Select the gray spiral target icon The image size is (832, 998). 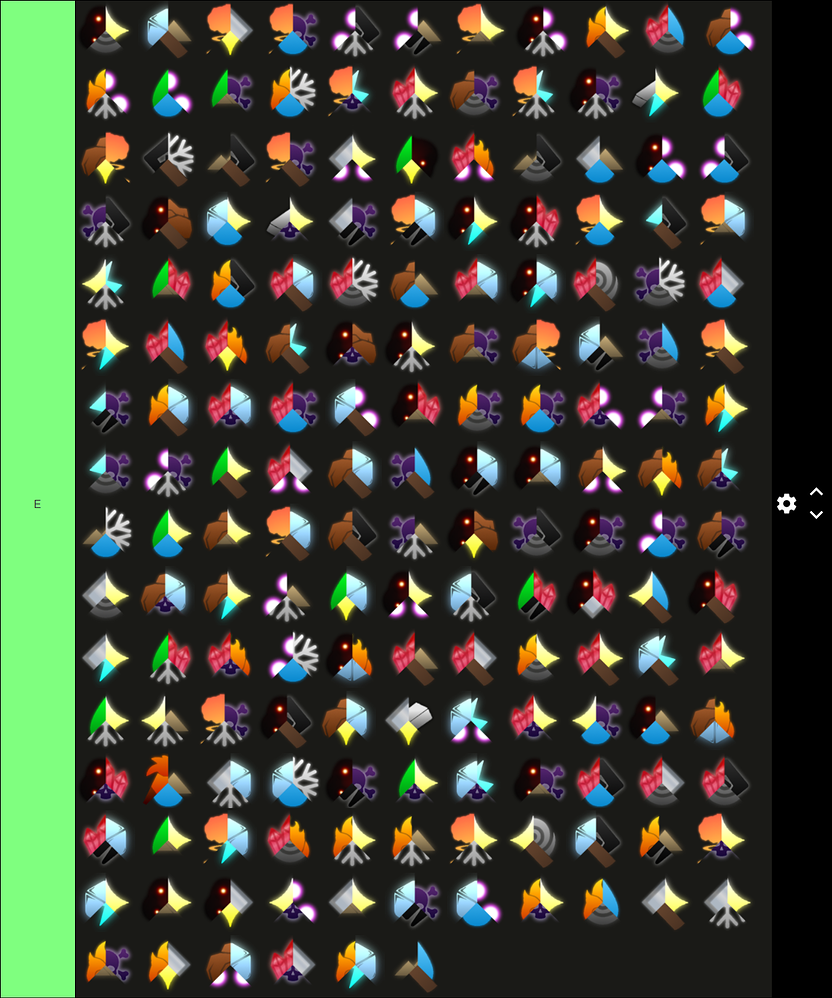pyautogui.click(x=536, y=841)
